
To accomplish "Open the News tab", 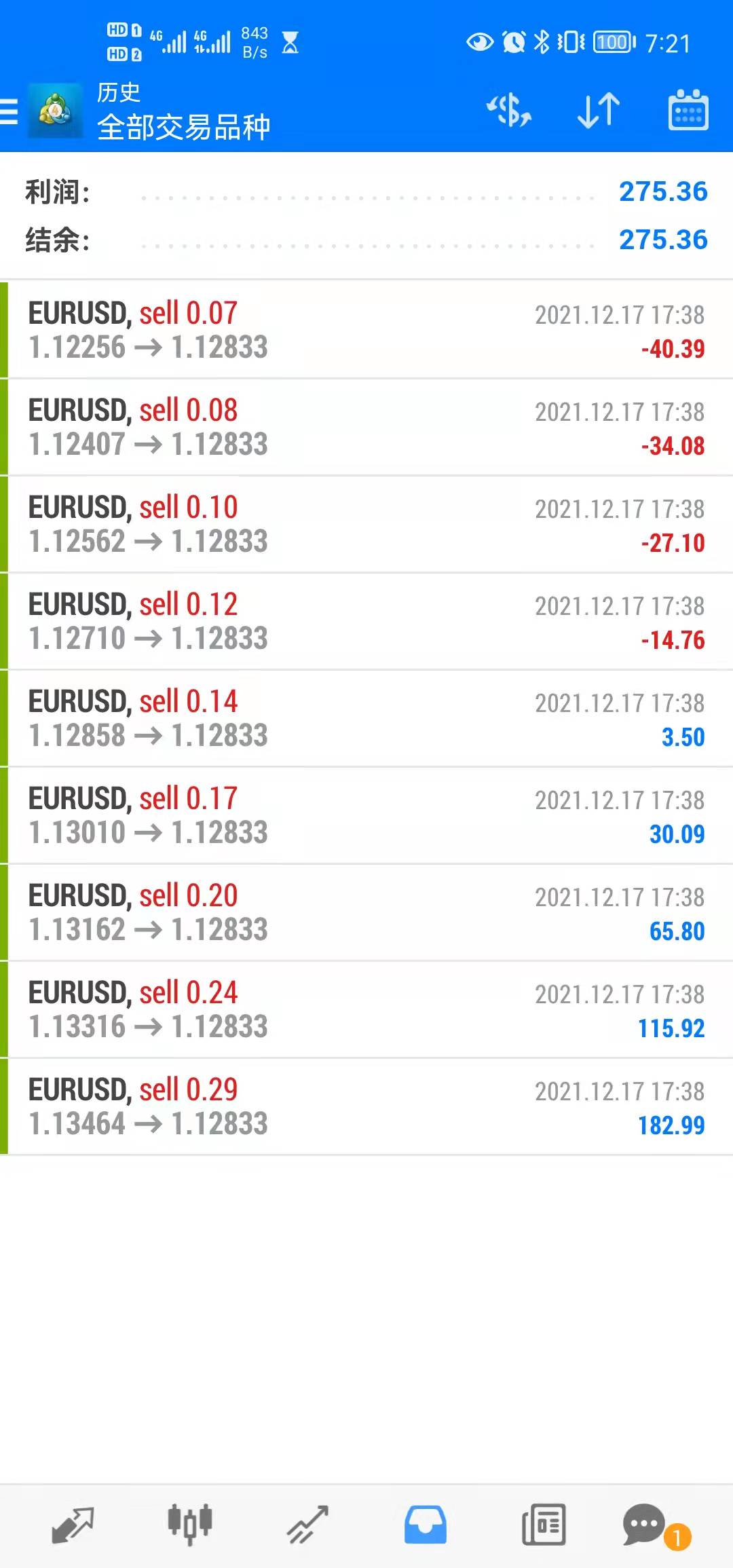I will [543, 1525].
